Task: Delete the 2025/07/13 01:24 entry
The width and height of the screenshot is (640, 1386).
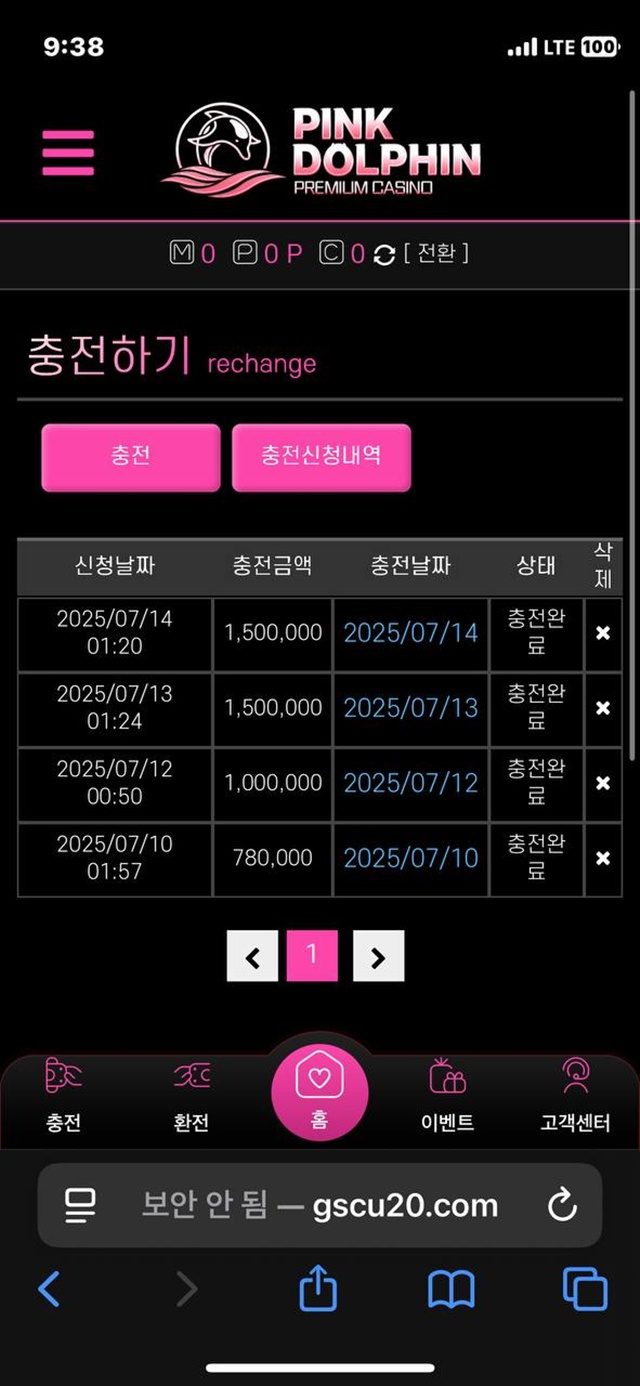Action: [x=602, y=708]
